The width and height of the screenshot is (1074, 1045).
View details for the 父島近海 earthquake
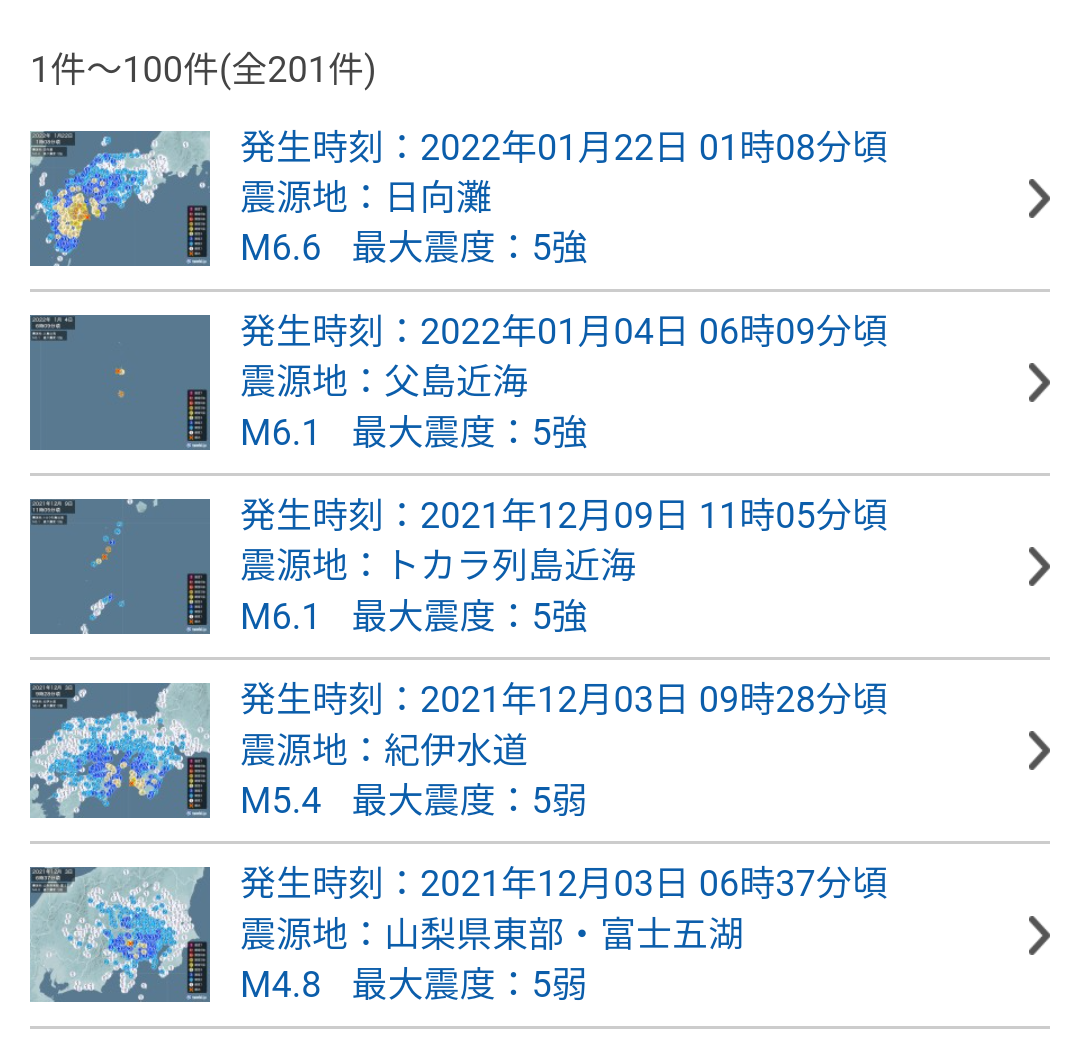tap(540, 382)
